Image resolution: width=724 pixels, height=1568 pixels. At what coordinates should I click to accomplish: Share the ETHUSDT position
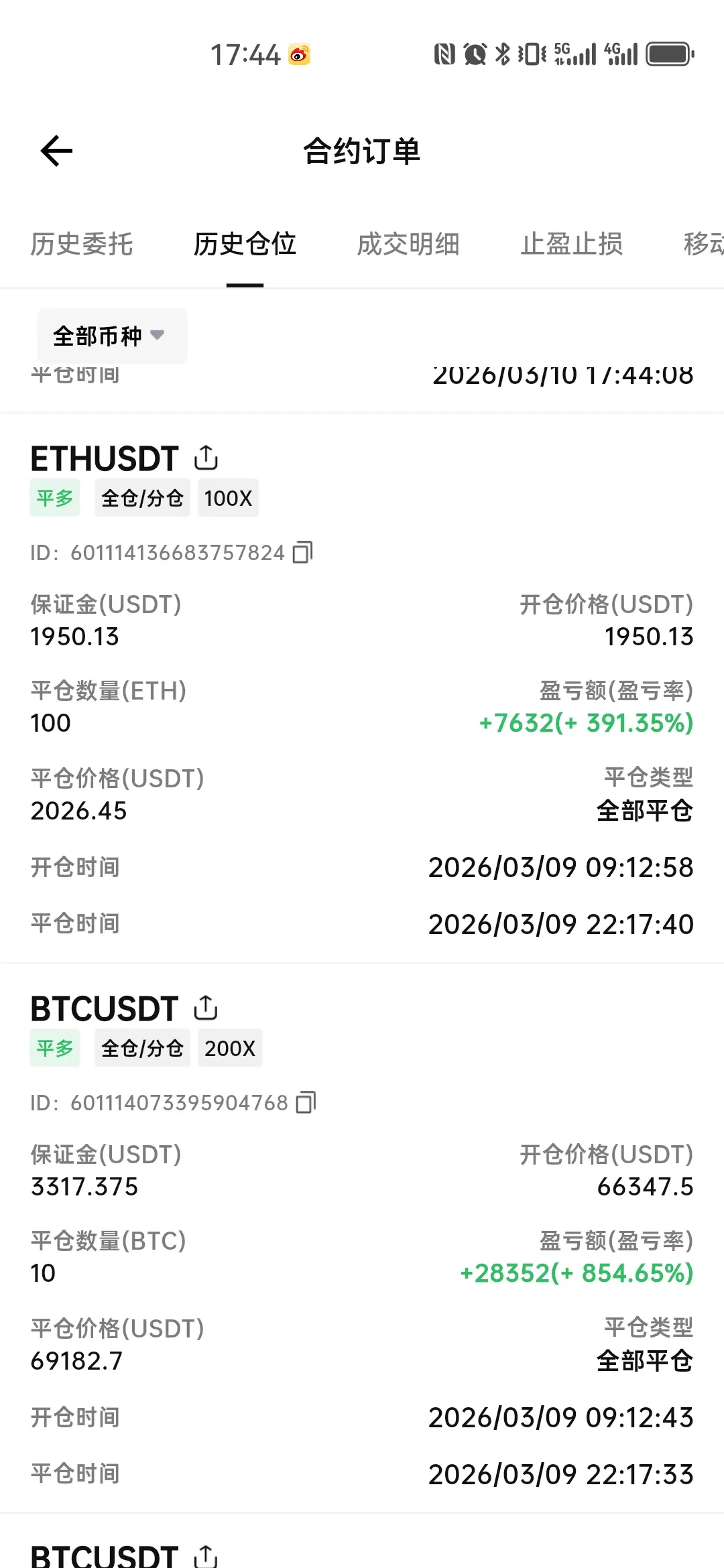coord(206,458)
